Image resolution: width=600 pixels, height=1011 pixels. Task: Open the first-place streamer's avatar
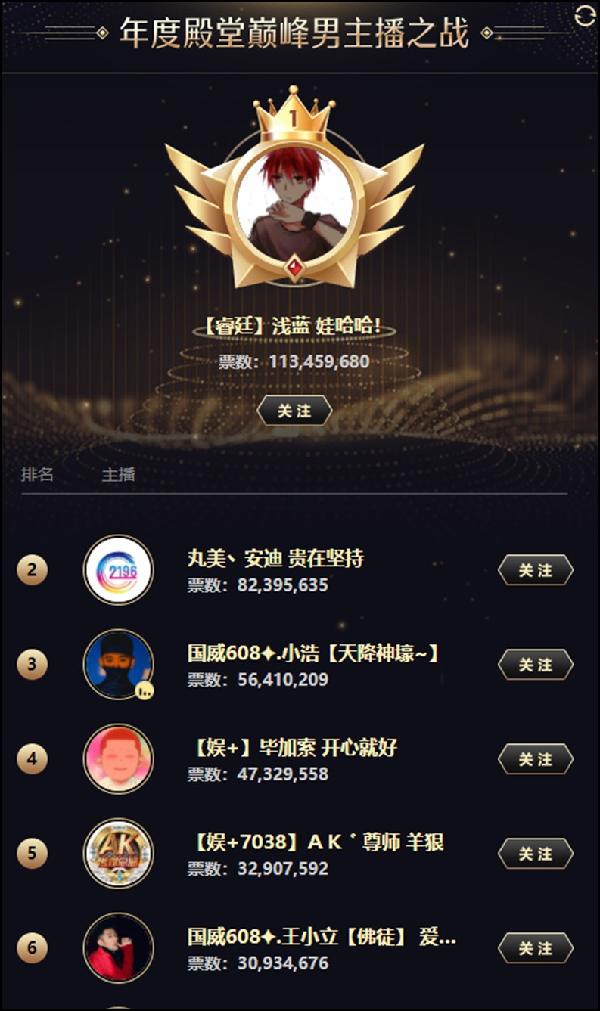pyautogui.click(x=295, y=190)
